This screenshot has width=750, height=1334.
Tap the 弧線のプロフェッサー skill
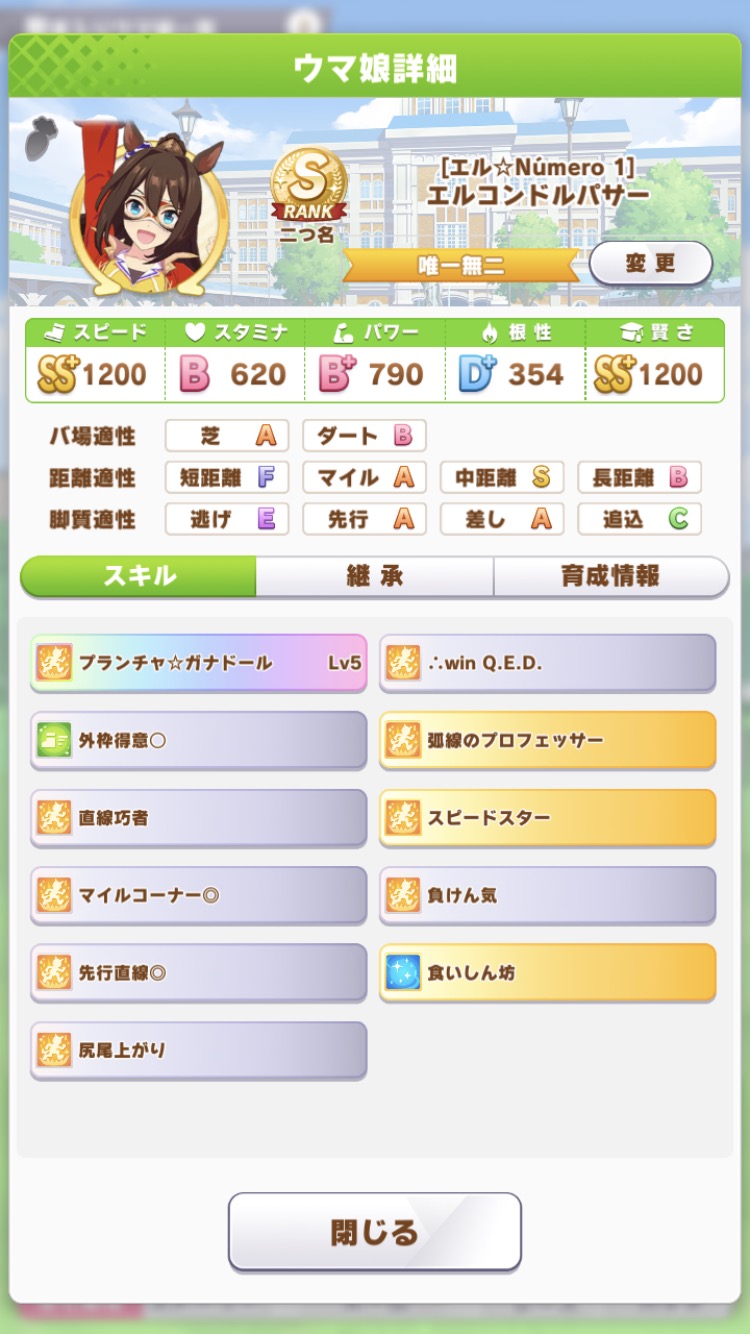click(x=547, y=740)
